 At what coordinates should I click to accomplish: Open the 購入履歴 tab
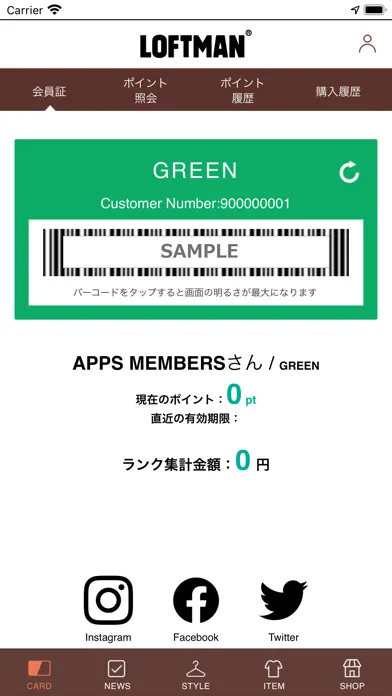pyautogui.click(x=338, y=92)
